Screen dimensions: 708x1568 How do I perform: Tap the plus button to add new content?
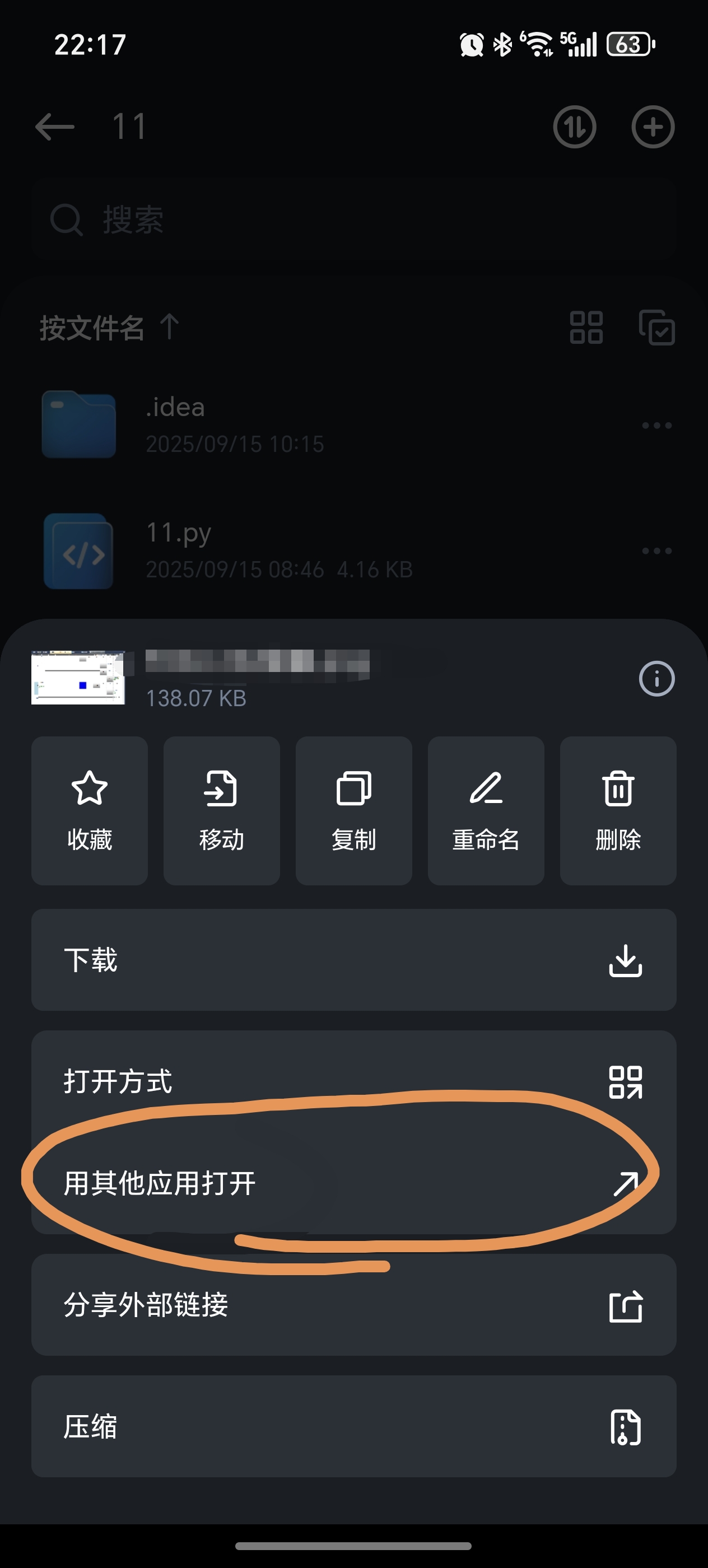(x=653, y=127)
